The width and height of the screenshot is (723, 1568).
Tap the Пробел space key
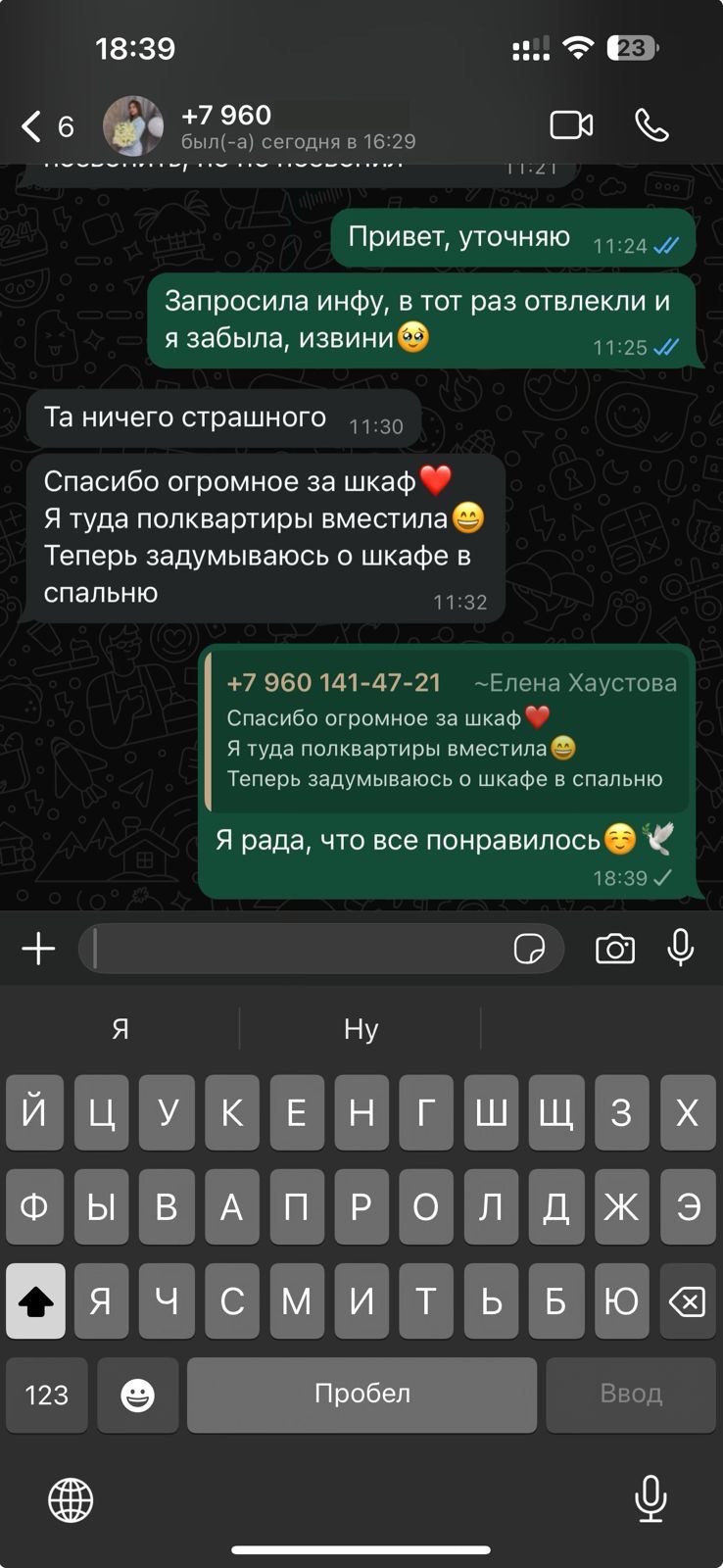[361, 1395]
